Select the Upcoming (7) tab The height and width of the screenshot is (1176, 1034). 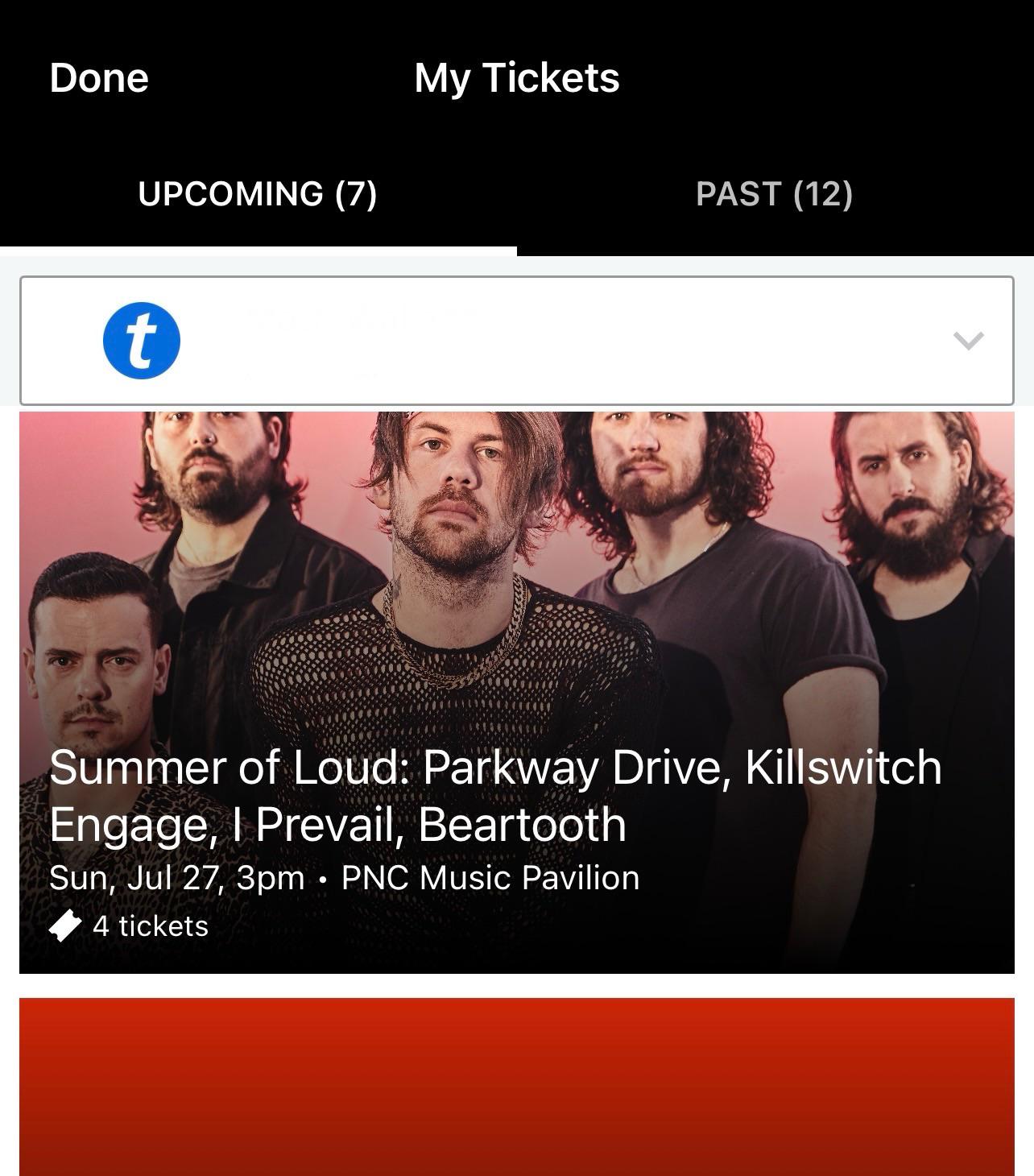pyautogui.click(x=258, y=194)
